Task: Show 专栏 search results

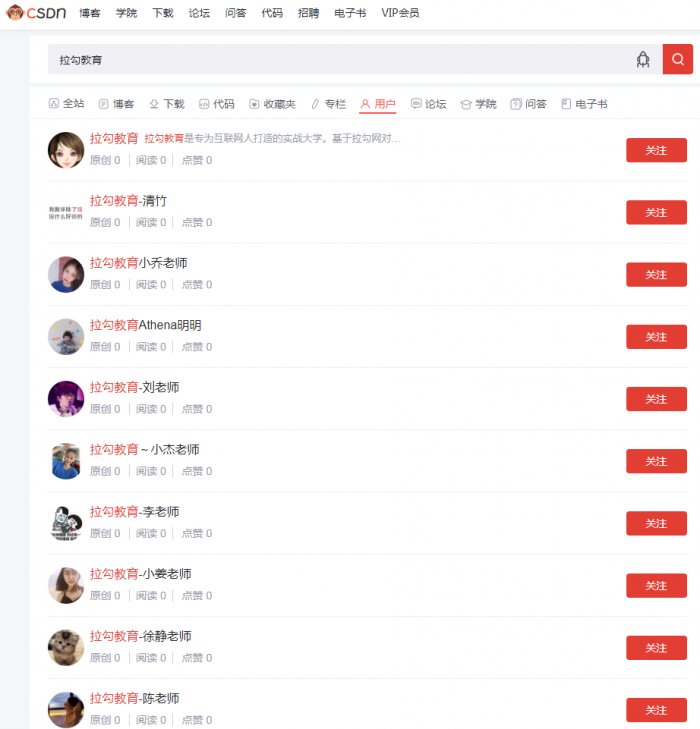Action: 328,104
